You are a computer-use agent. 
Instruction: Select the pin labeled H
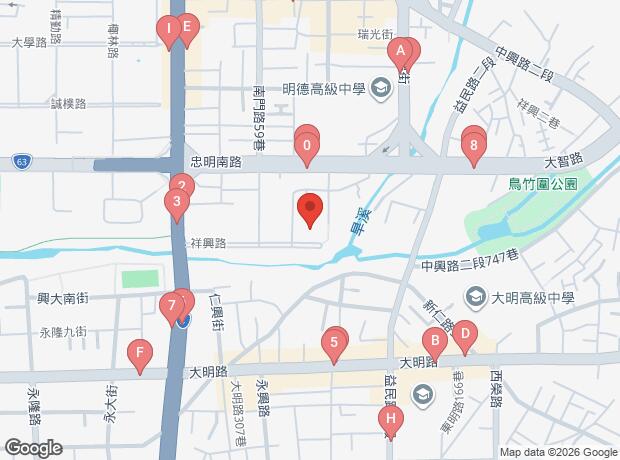click(x=391, y=419)
